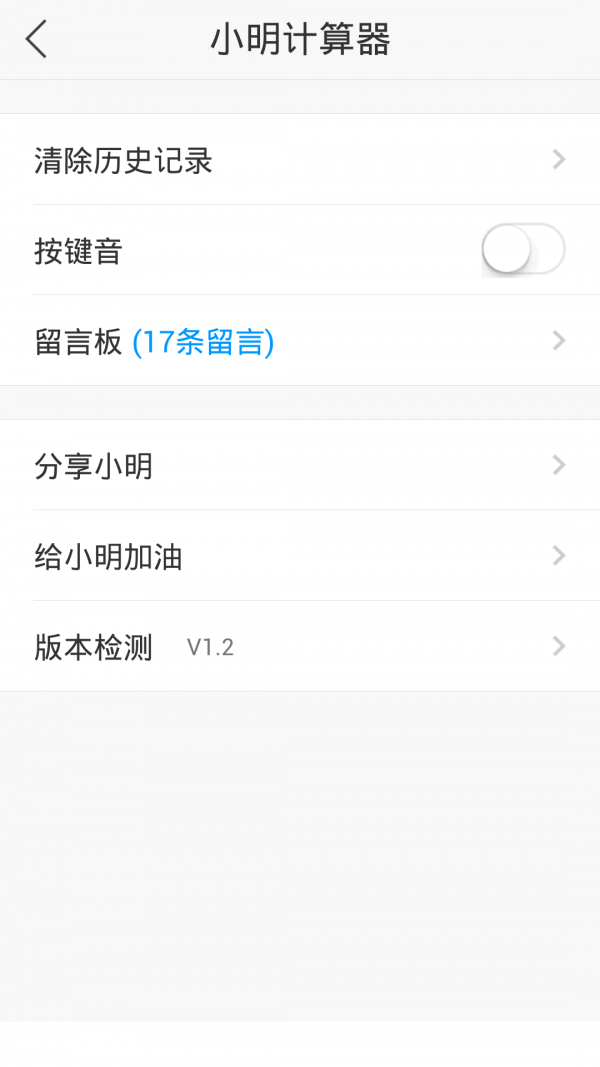This screenshot has width=600, height=1067.
Task: Check for updates via 版本检测
Action: [x=300, y=646]
